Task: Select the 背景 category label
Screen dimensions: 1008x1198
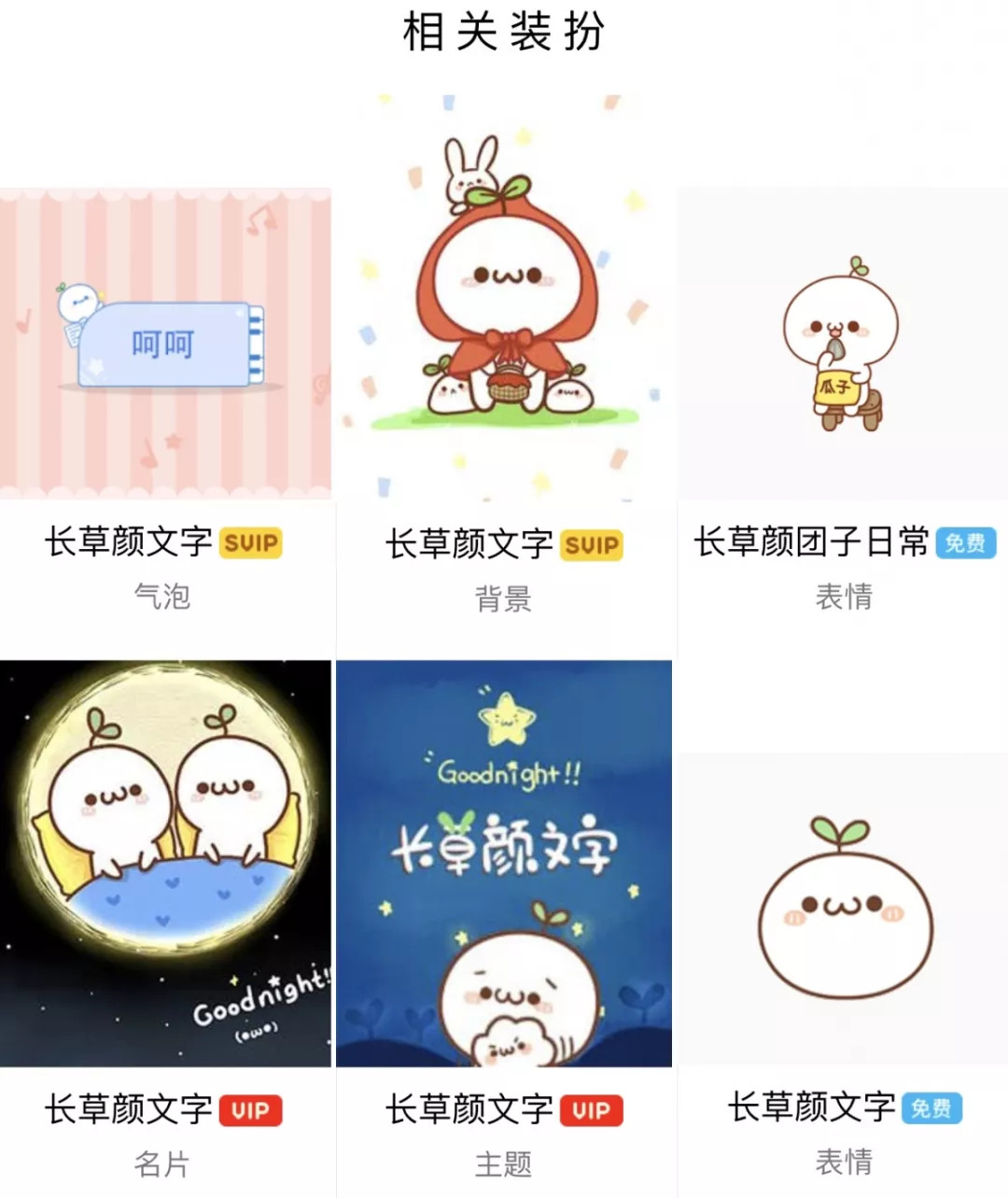Action: [x=504, y=600]
